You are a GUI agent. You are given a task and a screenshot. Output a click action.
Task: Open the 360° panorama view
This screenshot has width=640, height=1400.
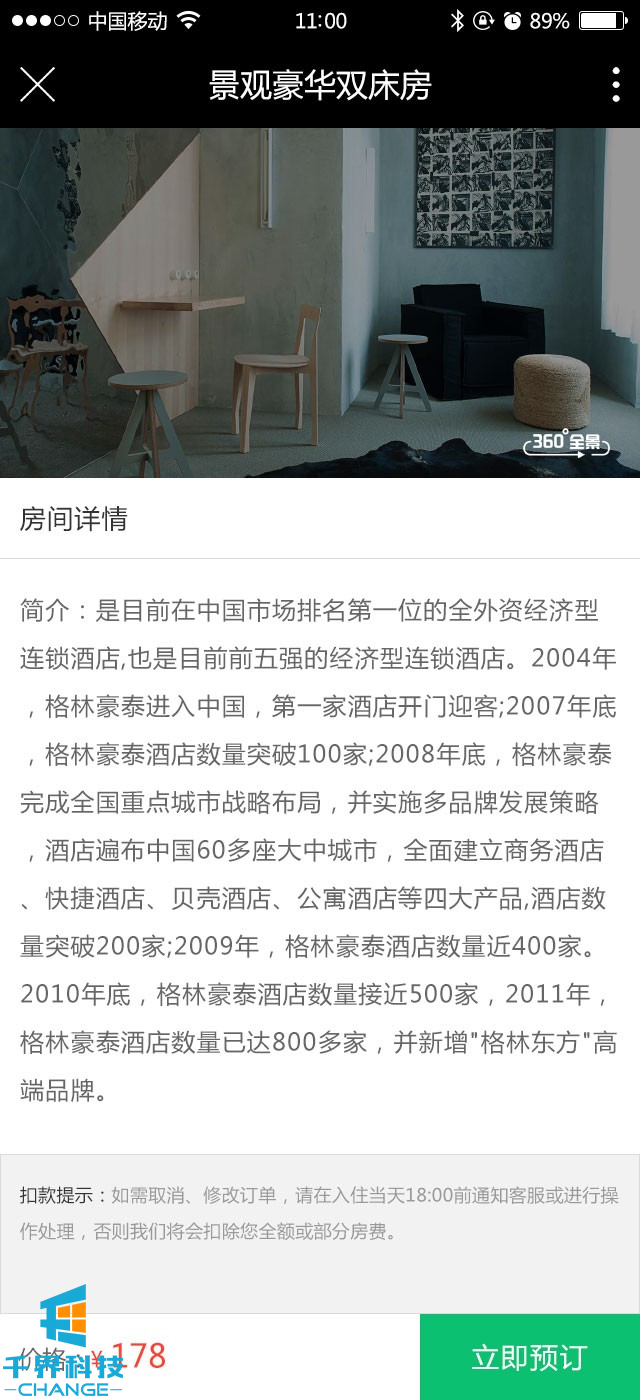pos(567,443)
